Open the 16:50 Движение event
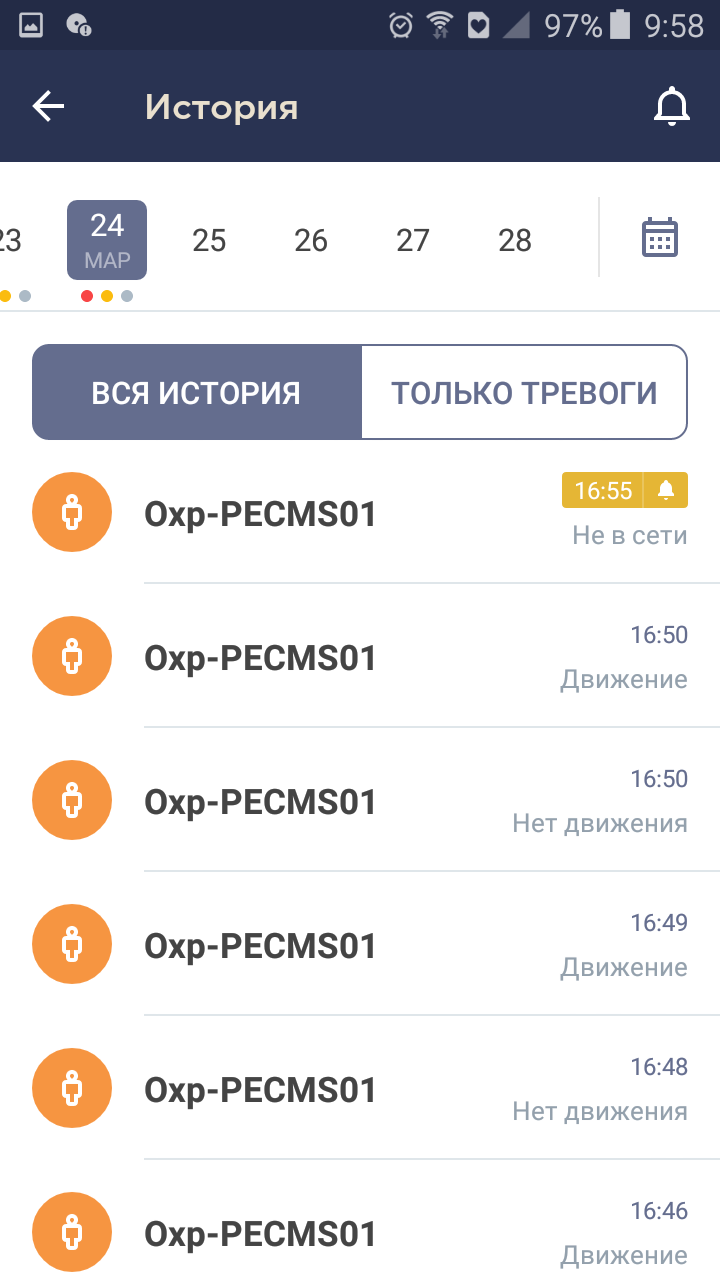 tap(360, 656)
